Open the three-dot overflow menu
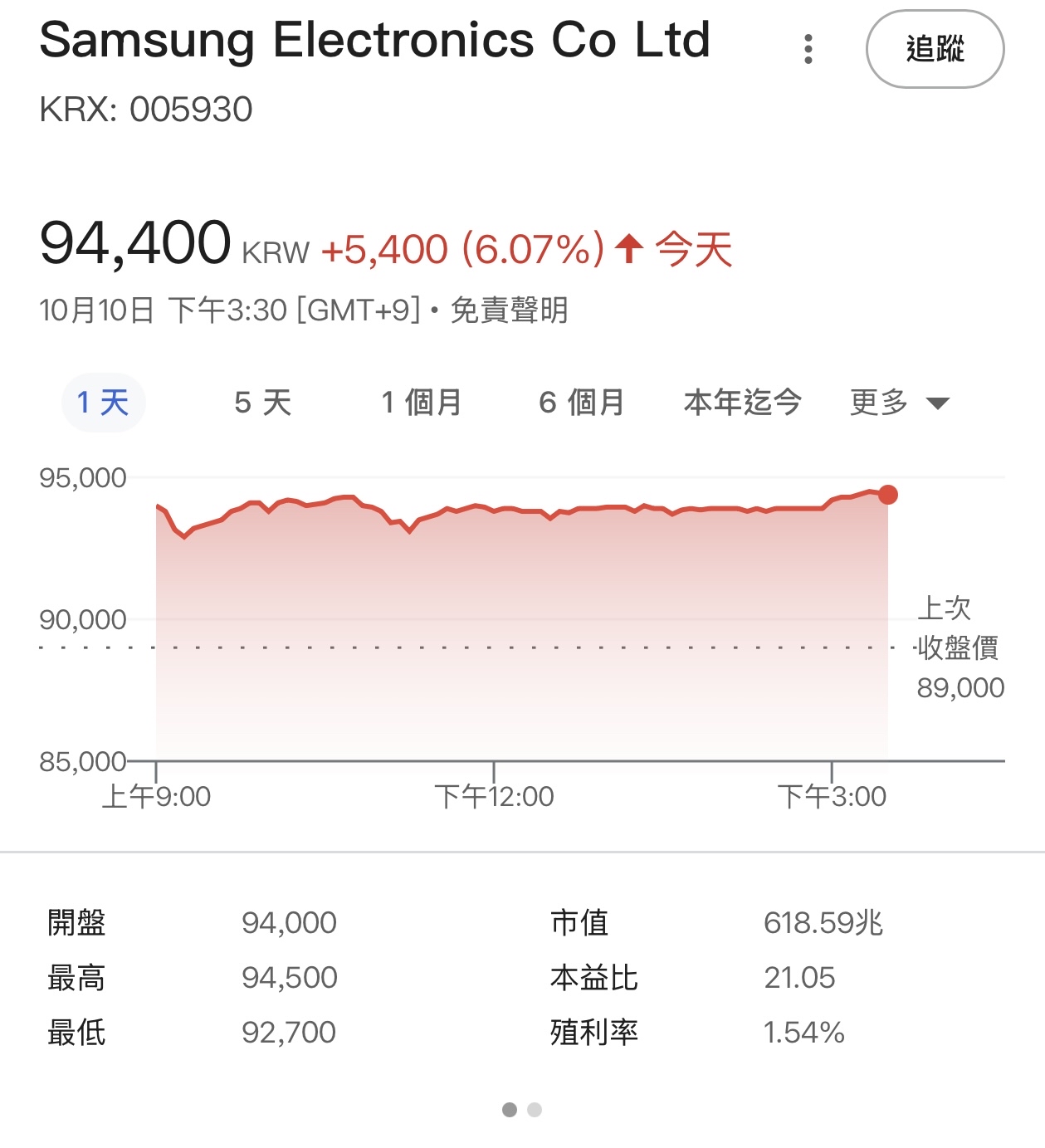 pos(808,51)
